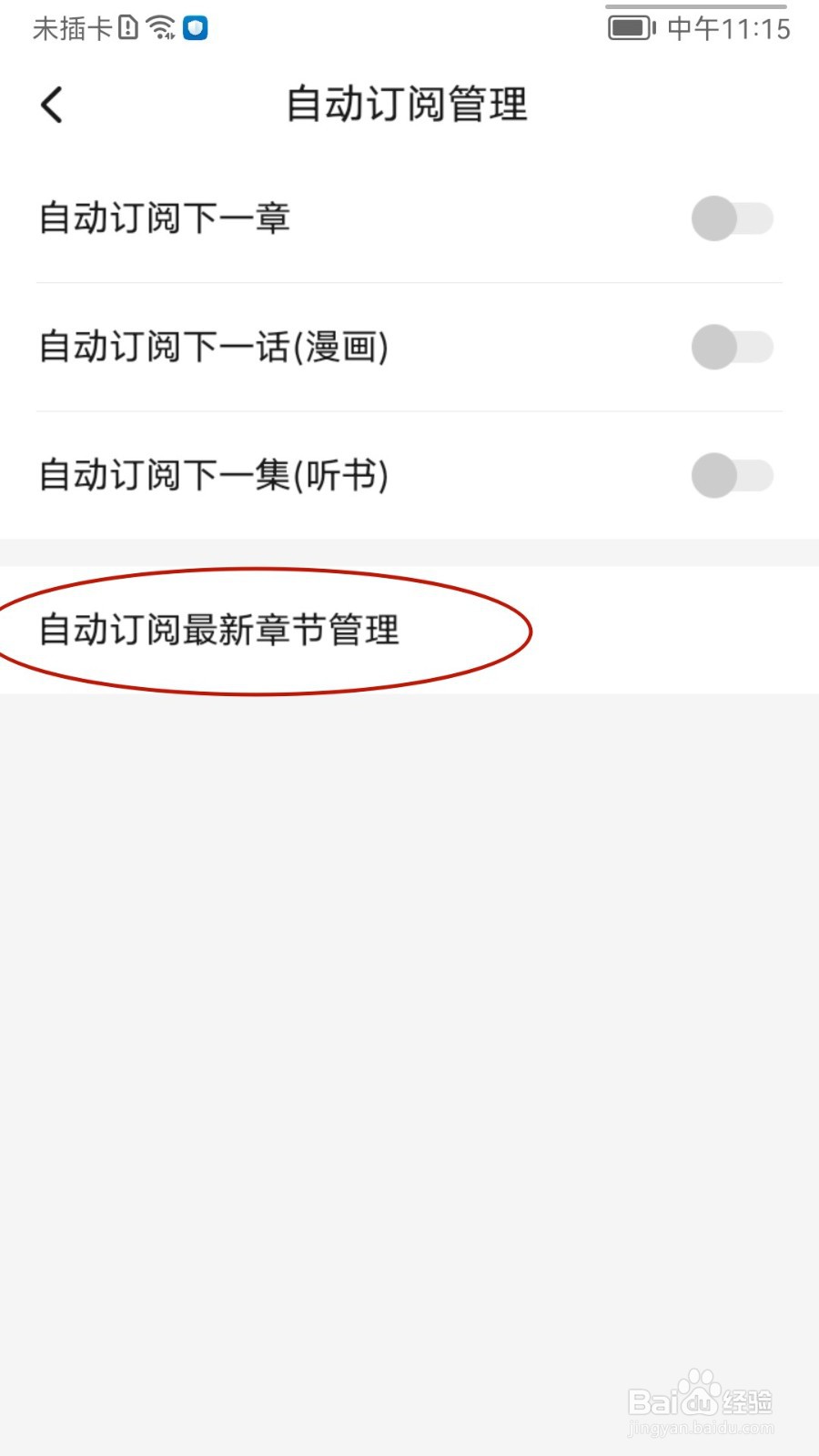This screenshot has height=1456, width=819.
Task: Tap the SIM card warning icon
Action: [127, 26]
